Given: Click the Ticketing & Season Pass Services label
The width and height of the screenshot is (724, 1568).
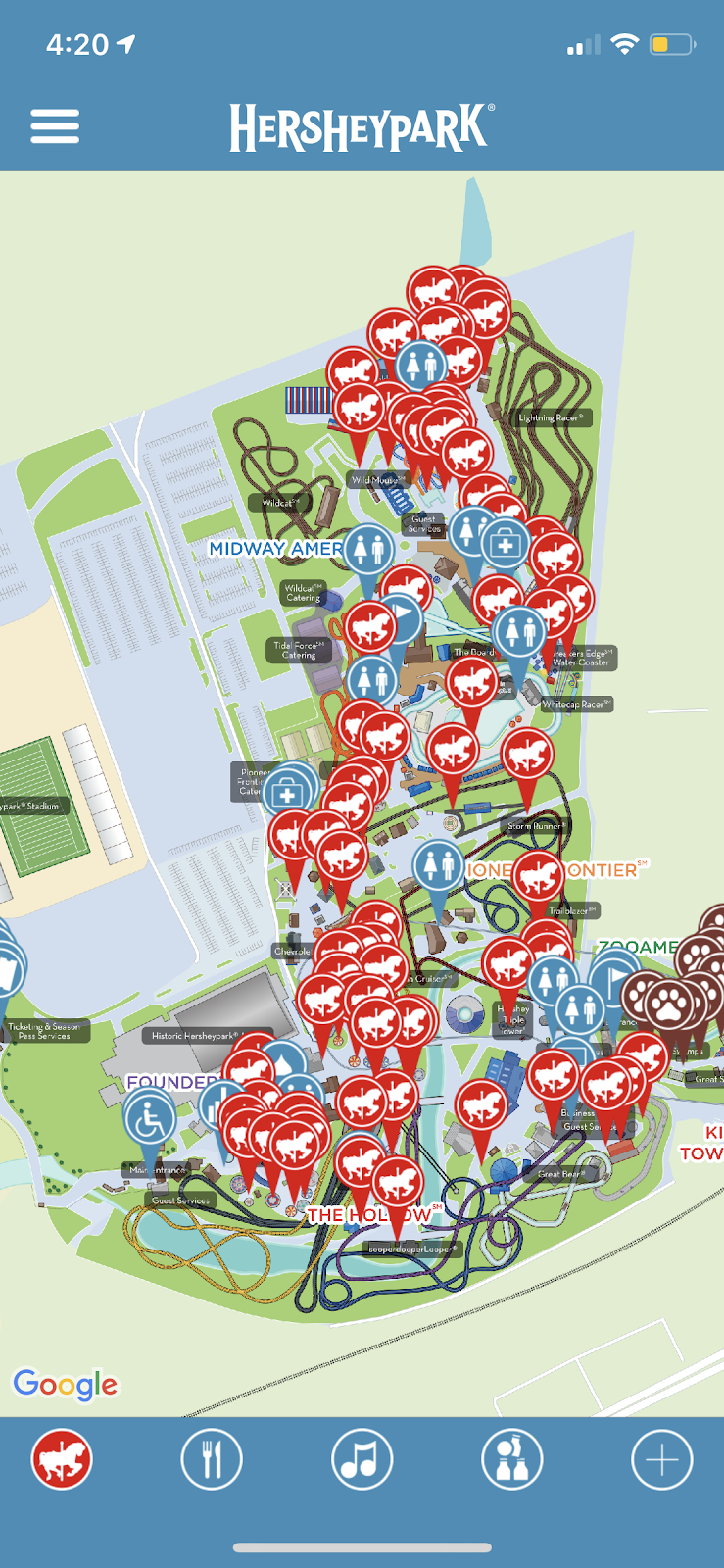Looking at the screenshot, I should pos(47,1028).
